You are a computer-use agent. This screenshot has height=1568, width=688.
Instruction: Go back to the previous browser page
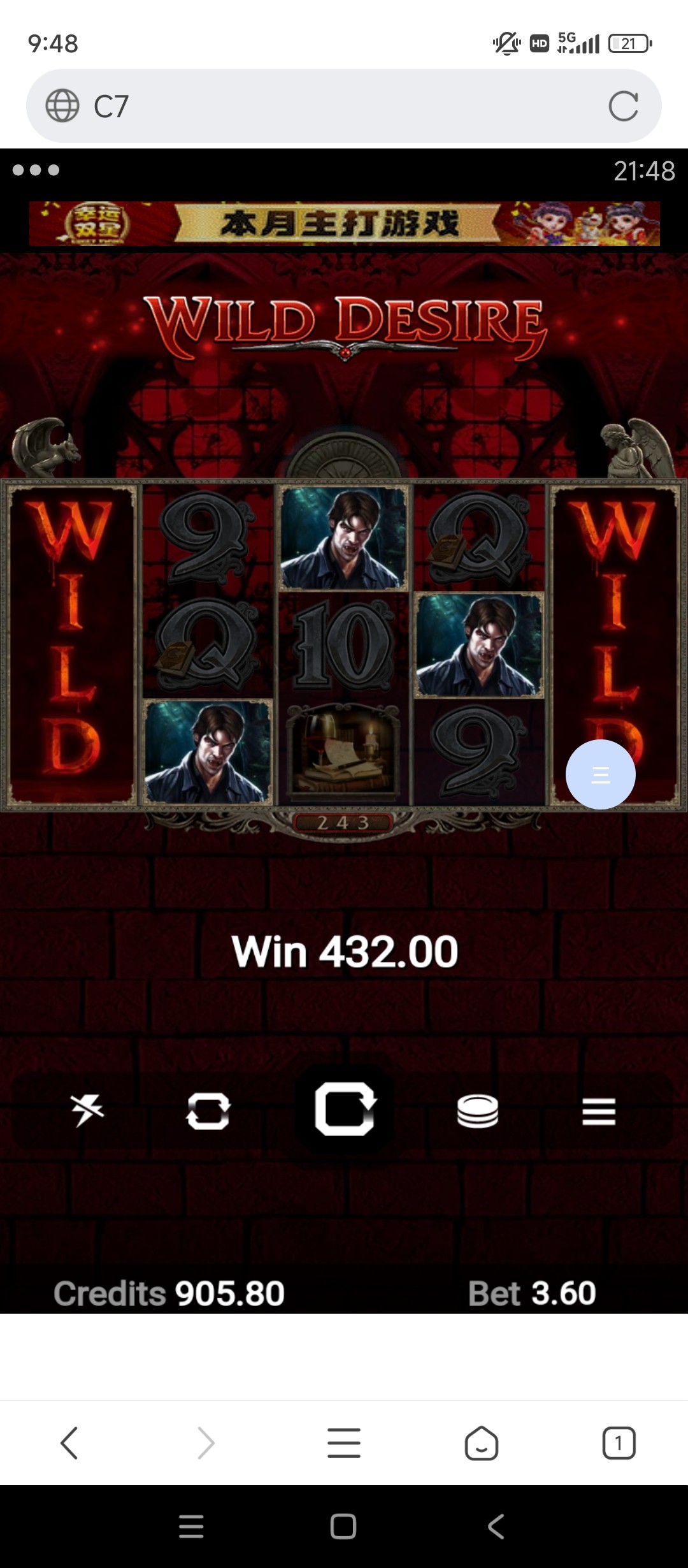coord(69,1443)
